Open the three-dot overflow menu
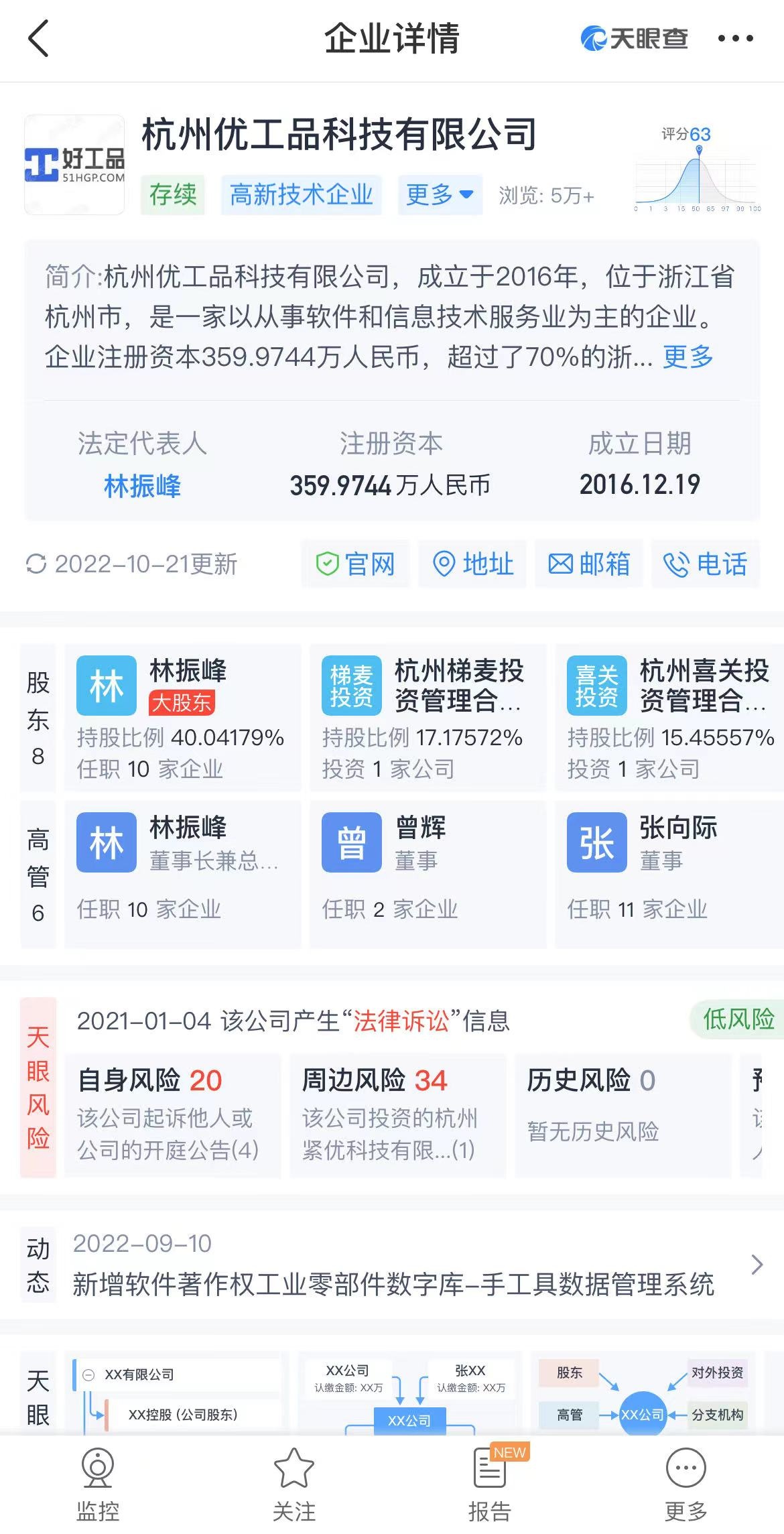The image size is (784, 1534). tap(735, 39)
